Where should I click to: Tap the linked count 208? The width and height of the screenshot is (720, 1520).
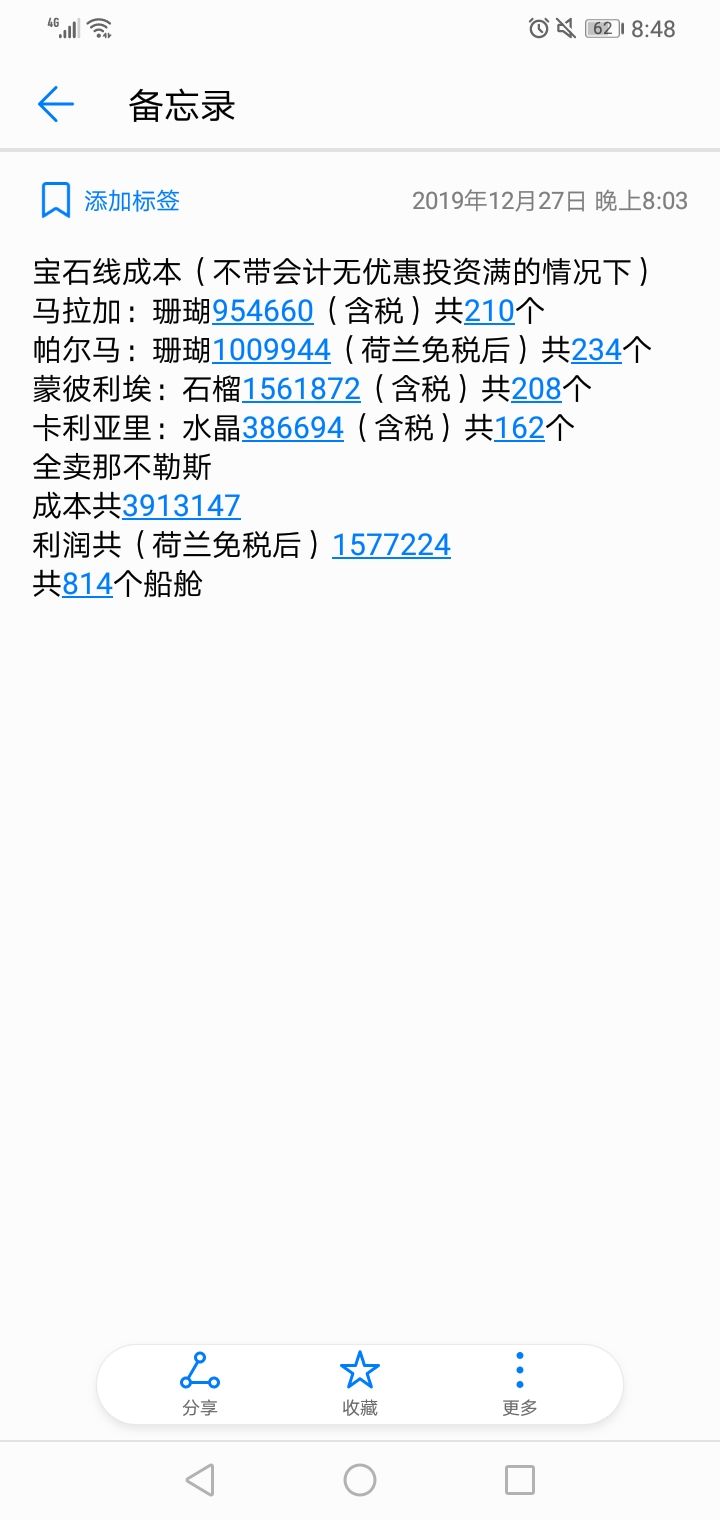tap(536, 389)
